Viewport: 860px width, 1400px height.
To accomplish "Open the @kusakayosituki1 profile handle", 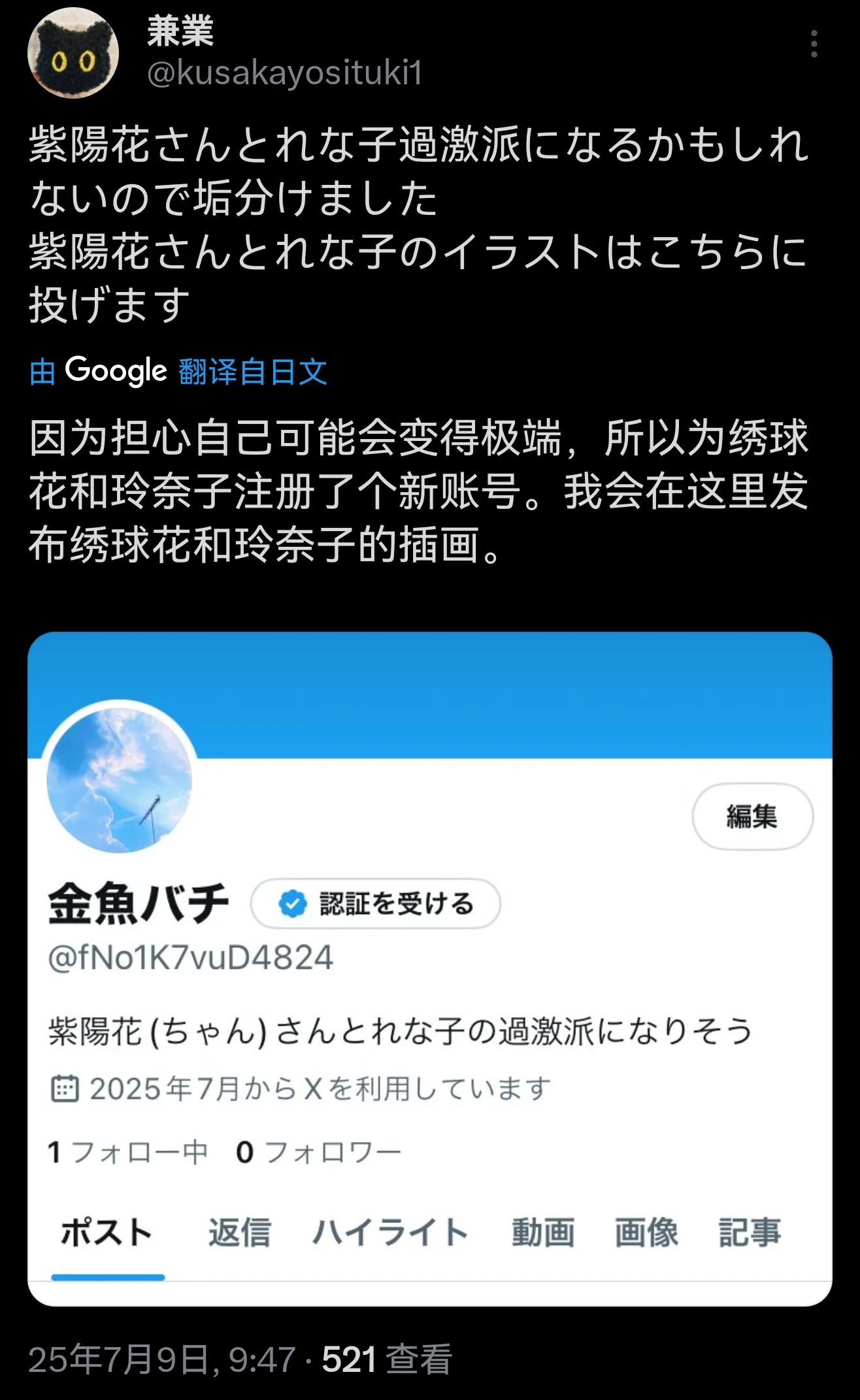I will coord(284,73).
